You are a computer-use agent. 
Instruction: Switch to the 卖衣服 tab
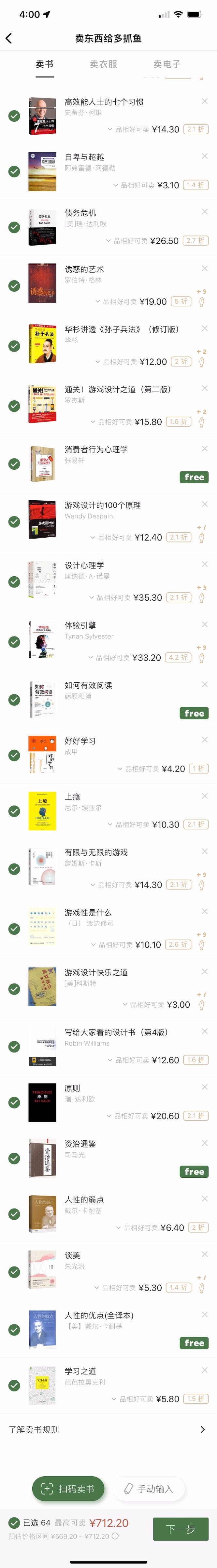tap(103, 64)
